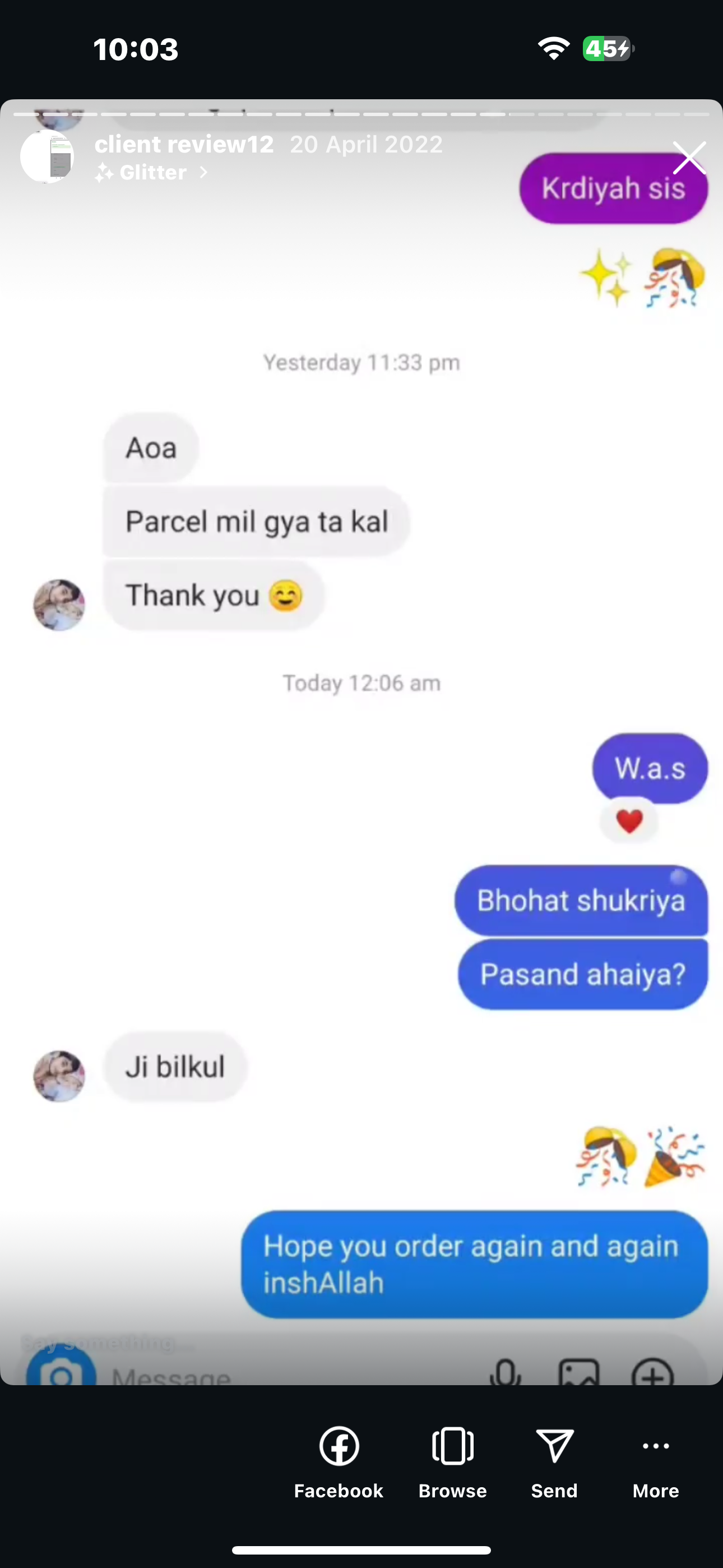Viewport: 723px width, 1568px height.
Task: Close the story viewer
Action: point(689,158)
